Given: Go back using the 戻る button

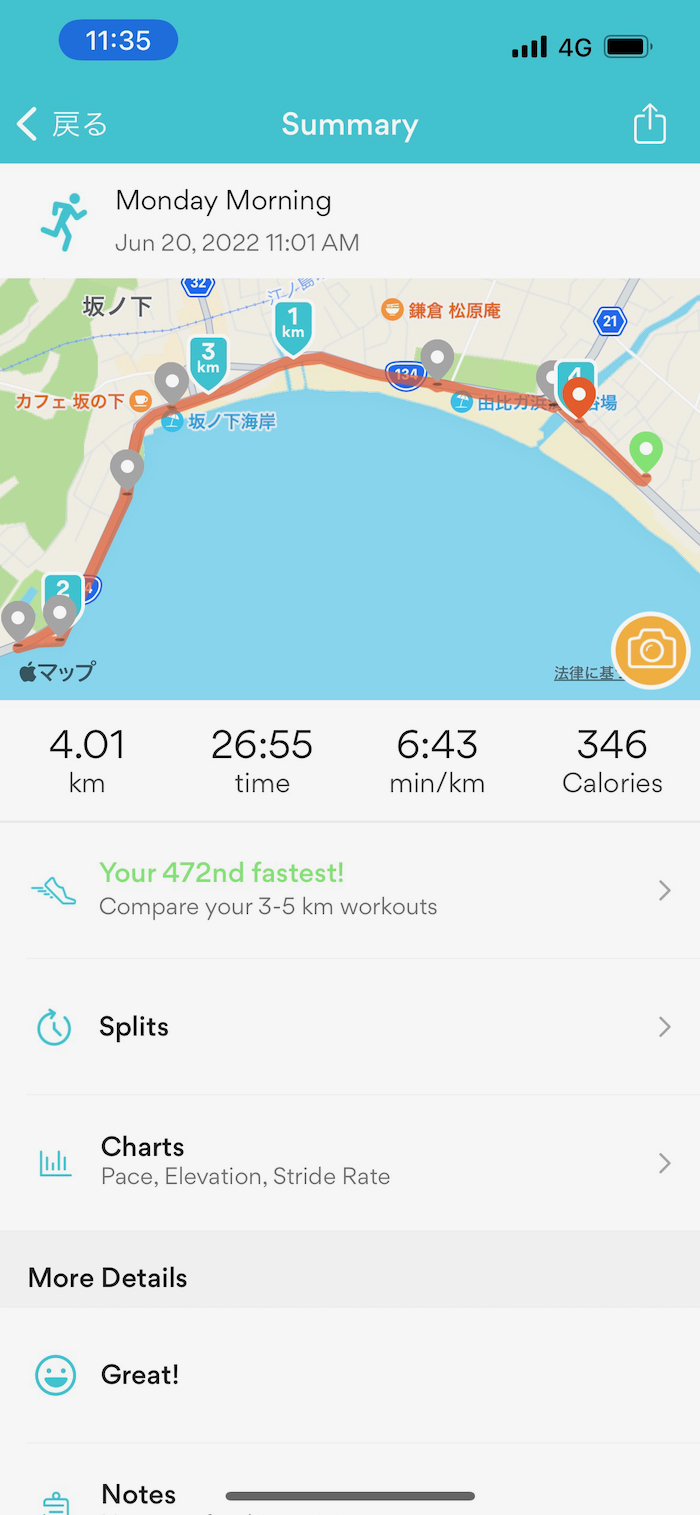Looking at the screenshot, I should coord(62,125).
